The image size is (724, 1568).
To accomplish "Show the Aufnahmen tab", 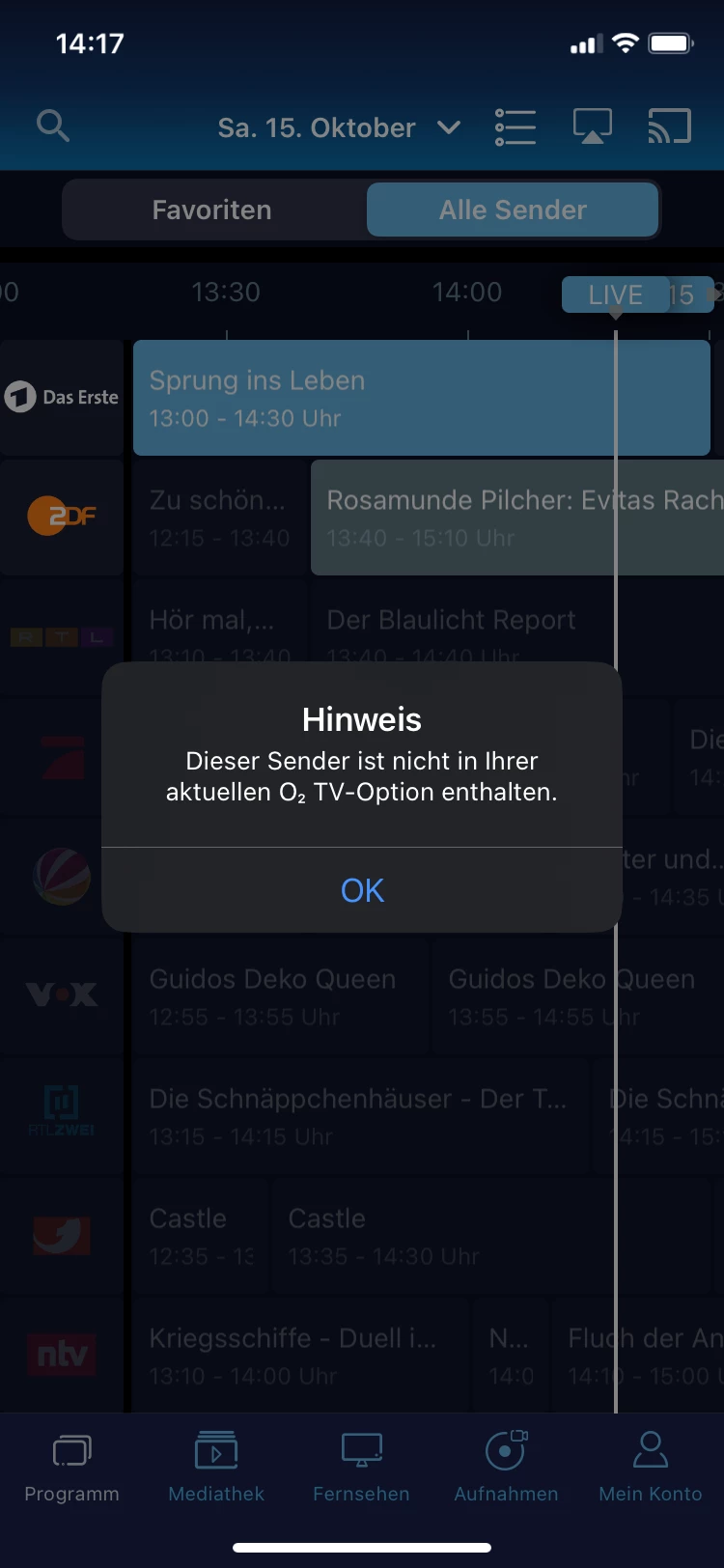I will [x=506, y=1466].
